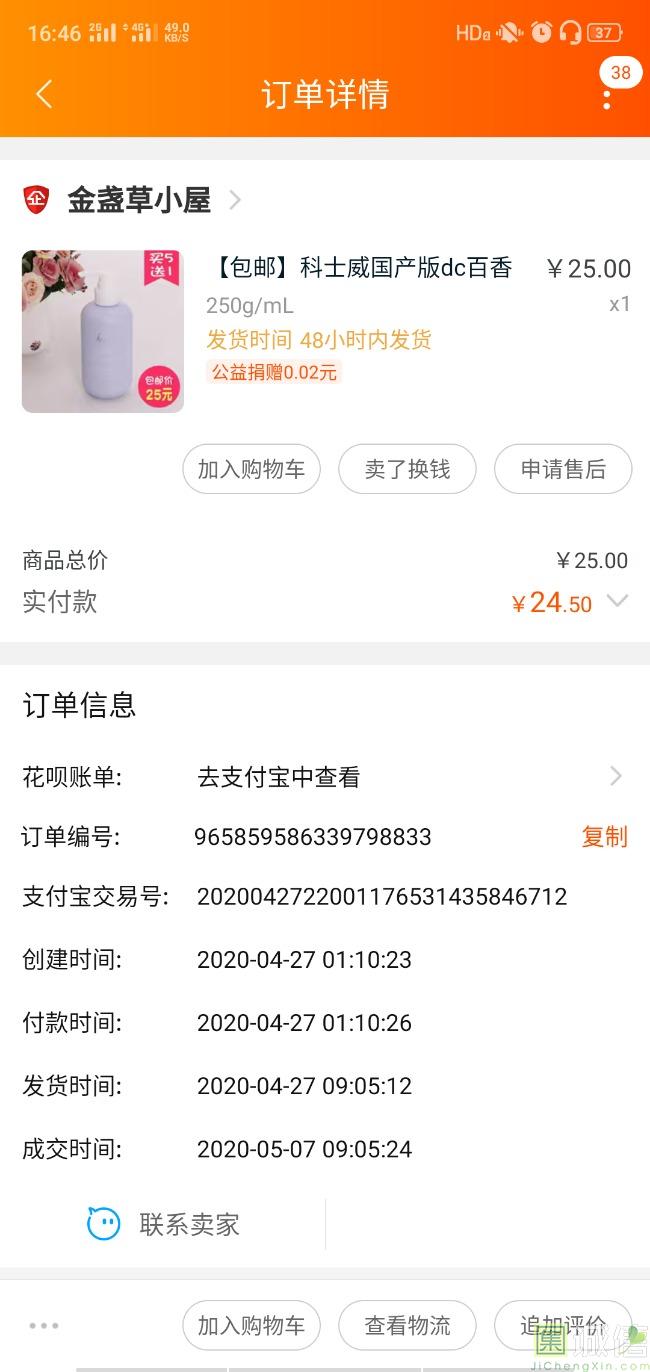
Task: Tap 申请售后 to request after-sales
Action: (563, 469)
